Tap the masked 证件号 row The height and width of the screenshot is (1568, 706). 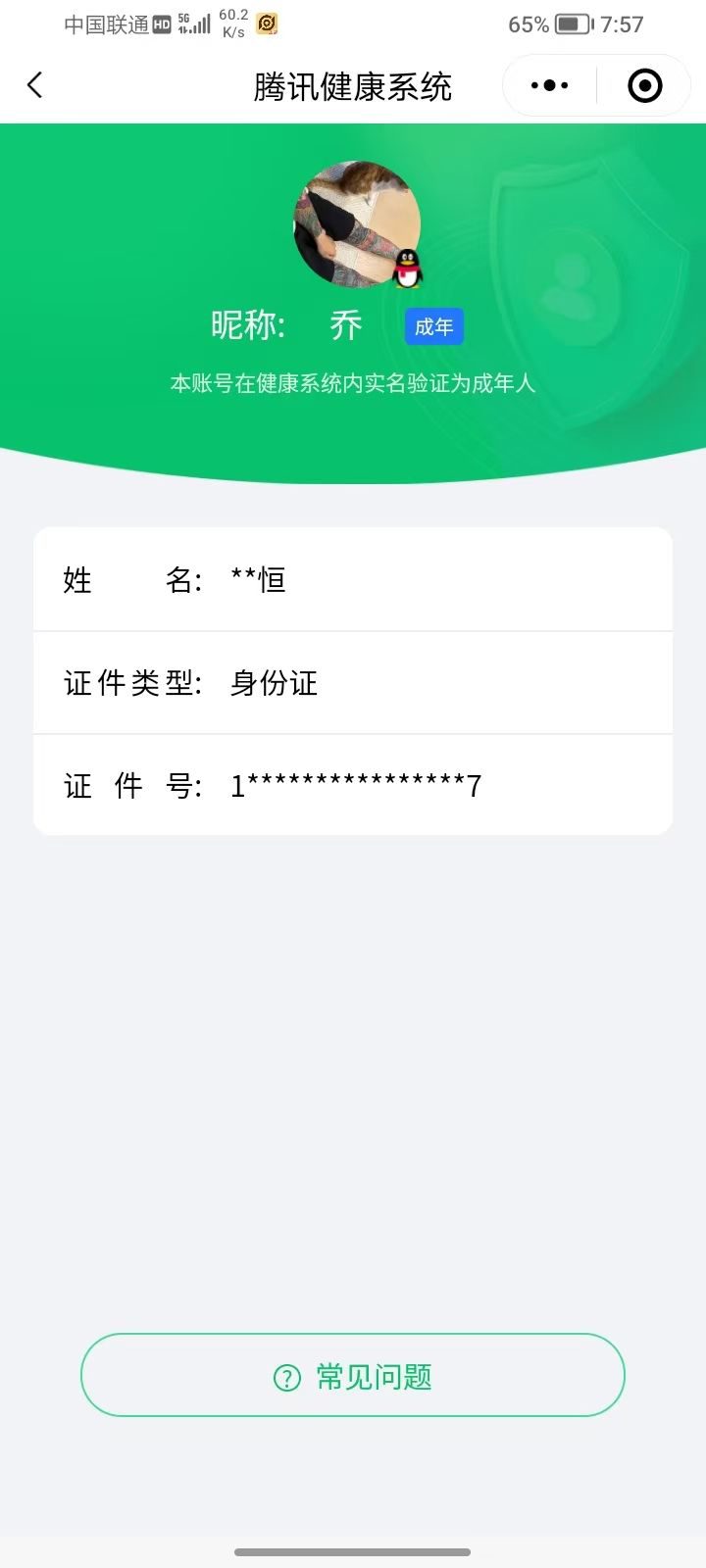point(353,785)
